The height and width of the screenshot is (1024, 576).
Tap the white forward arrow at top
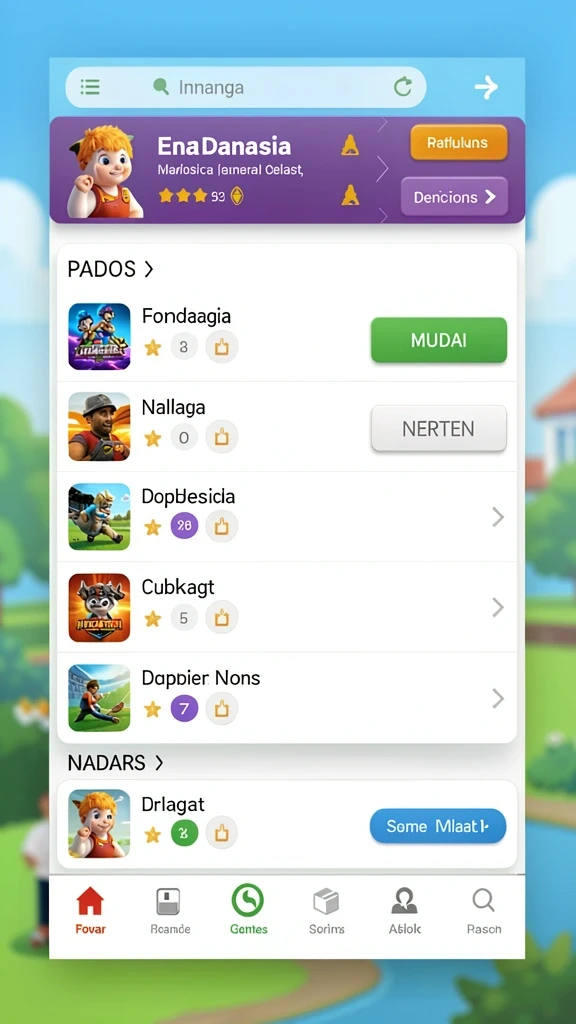[x=487, y=87]
